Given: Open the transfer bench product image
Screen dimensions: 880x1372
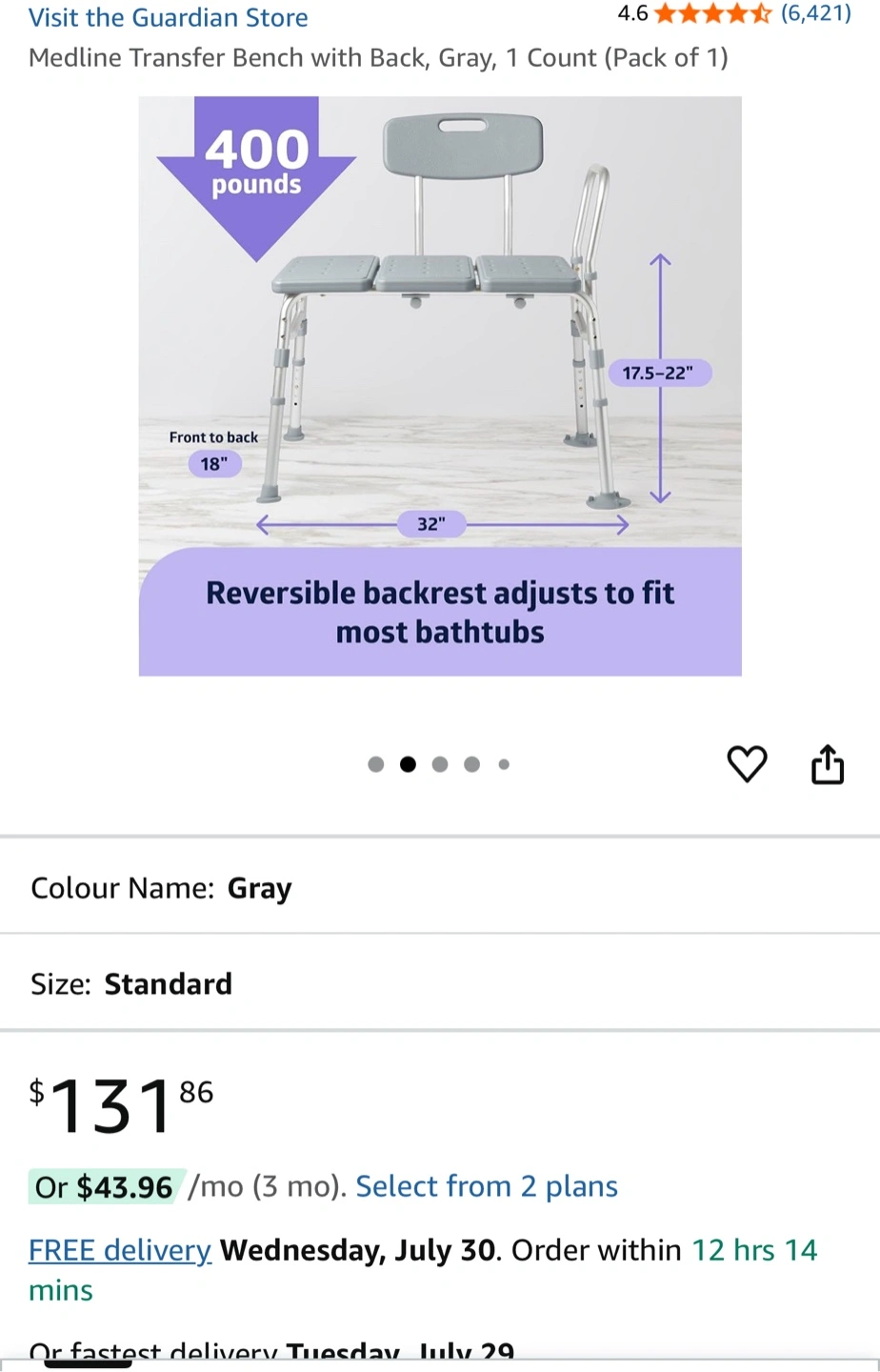Looking at the screenshot, I should click(x=439, y=386).
